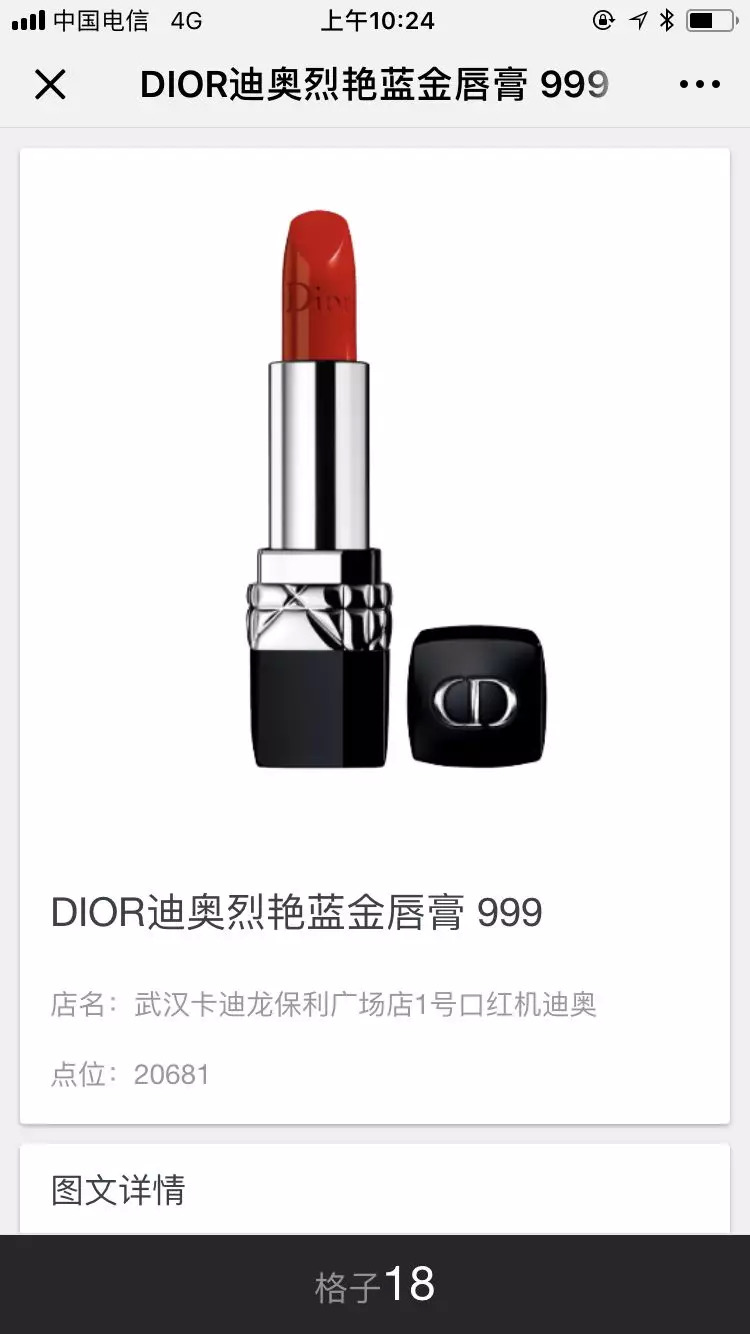Open the three-dot overflow menu
Viewport: 750px width, 1334px height.
click(x=699, y=85)
